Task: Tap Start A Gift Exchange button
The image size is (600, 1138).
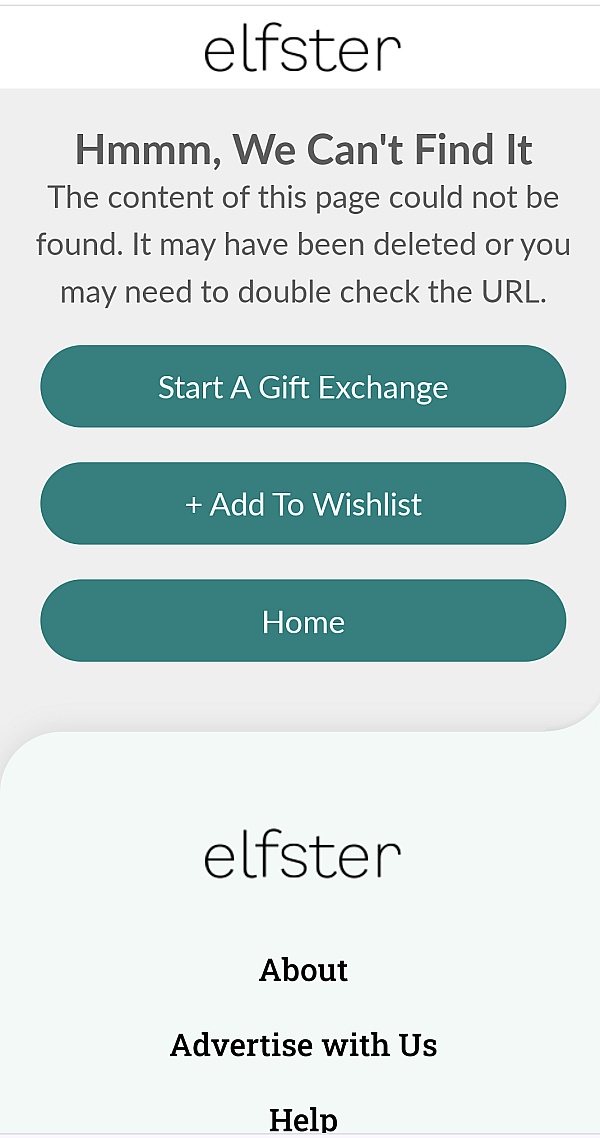Action: 303,386
